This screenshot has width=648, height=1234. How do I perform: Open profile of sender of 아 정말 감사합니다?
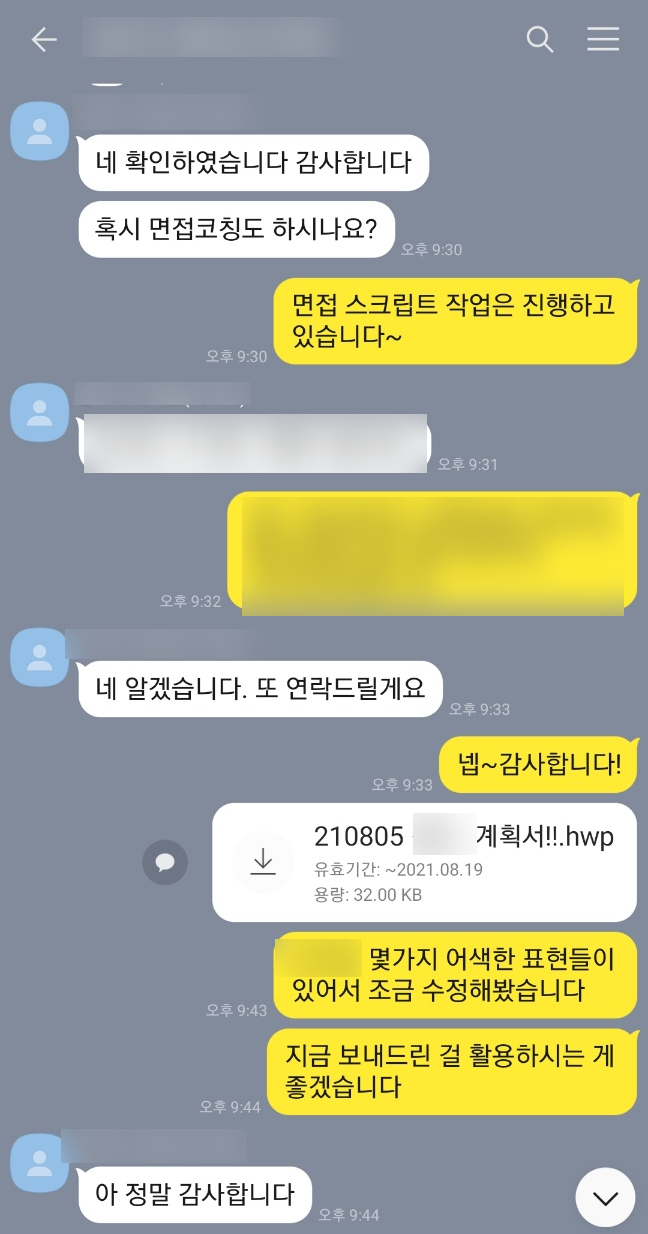(39, 1163)
